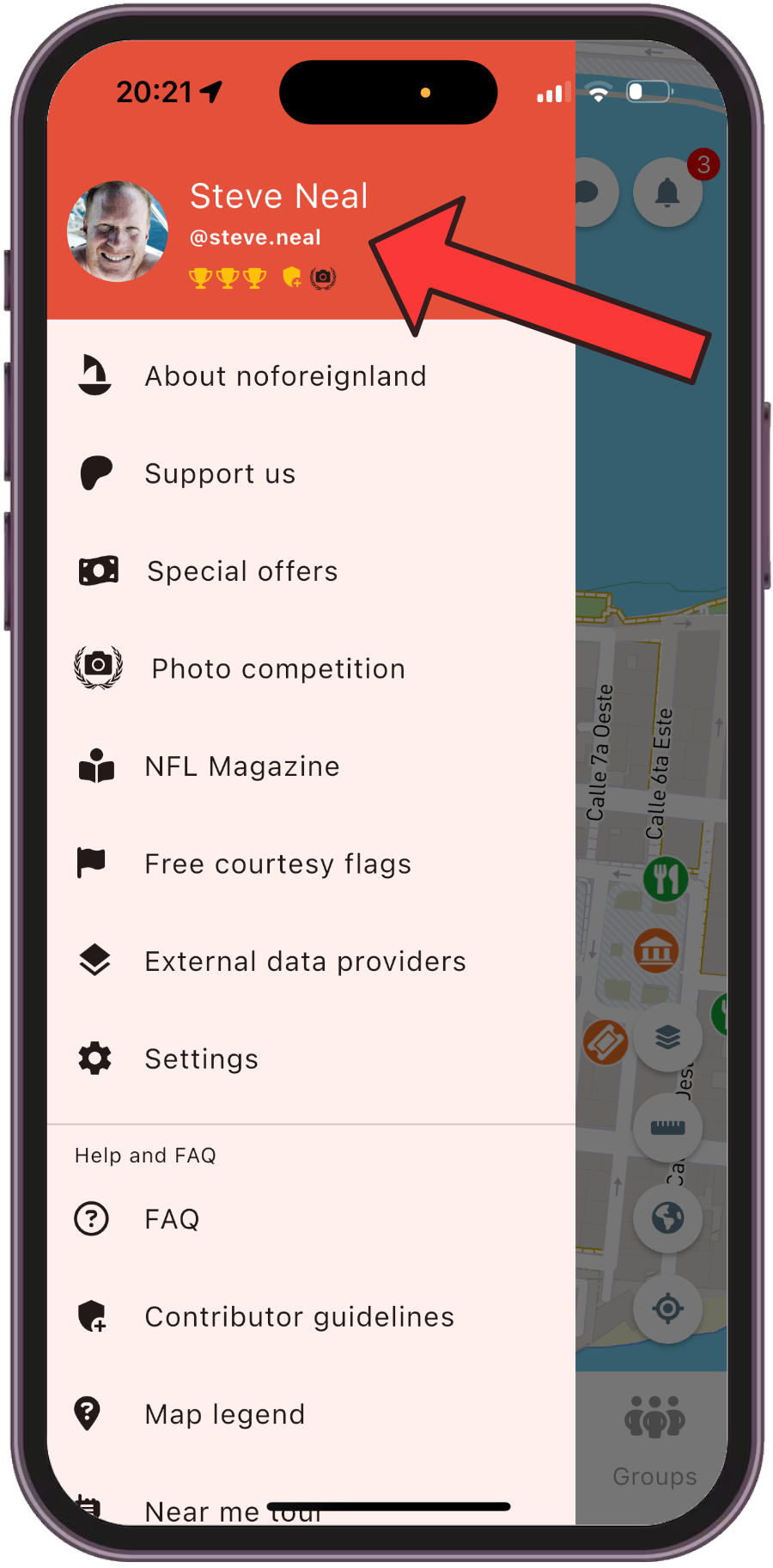Open About noforeignland

pos(284,376)
